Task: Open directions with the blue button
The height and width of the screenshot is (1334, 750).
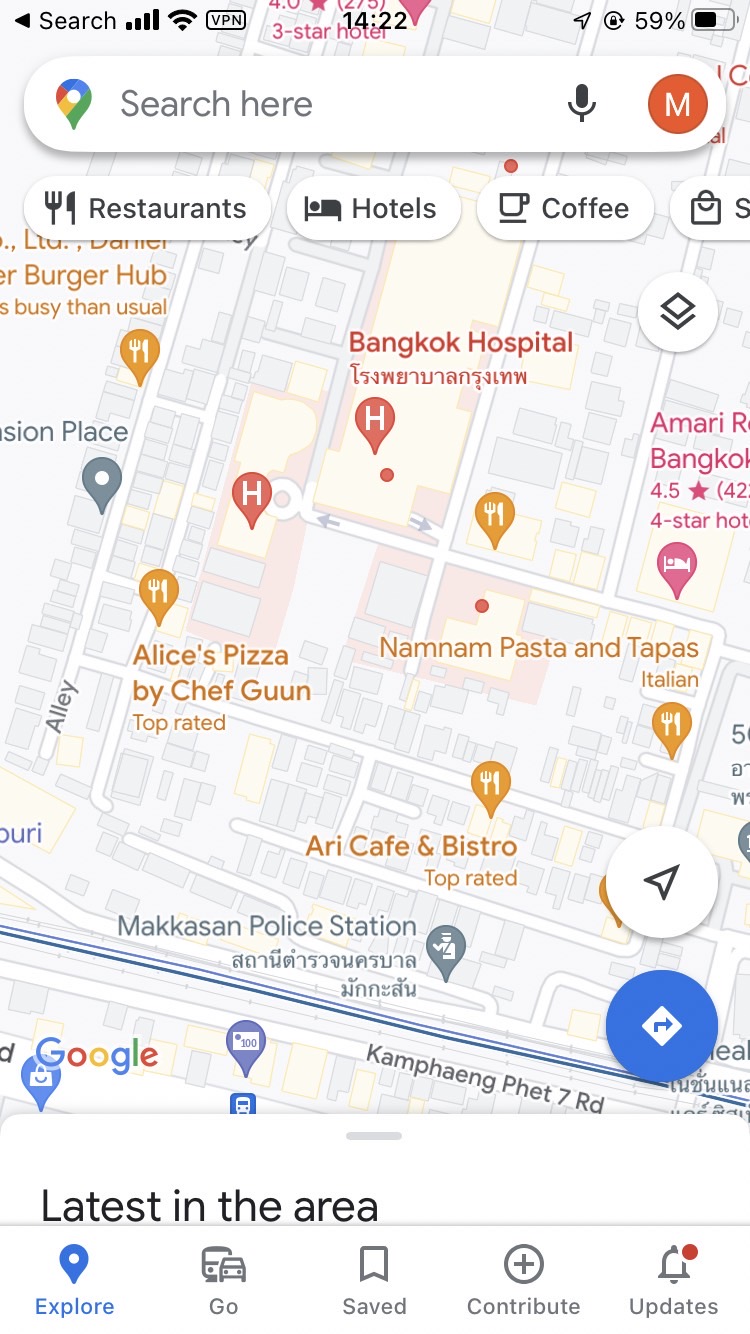Action: (x=661, y=1025)
